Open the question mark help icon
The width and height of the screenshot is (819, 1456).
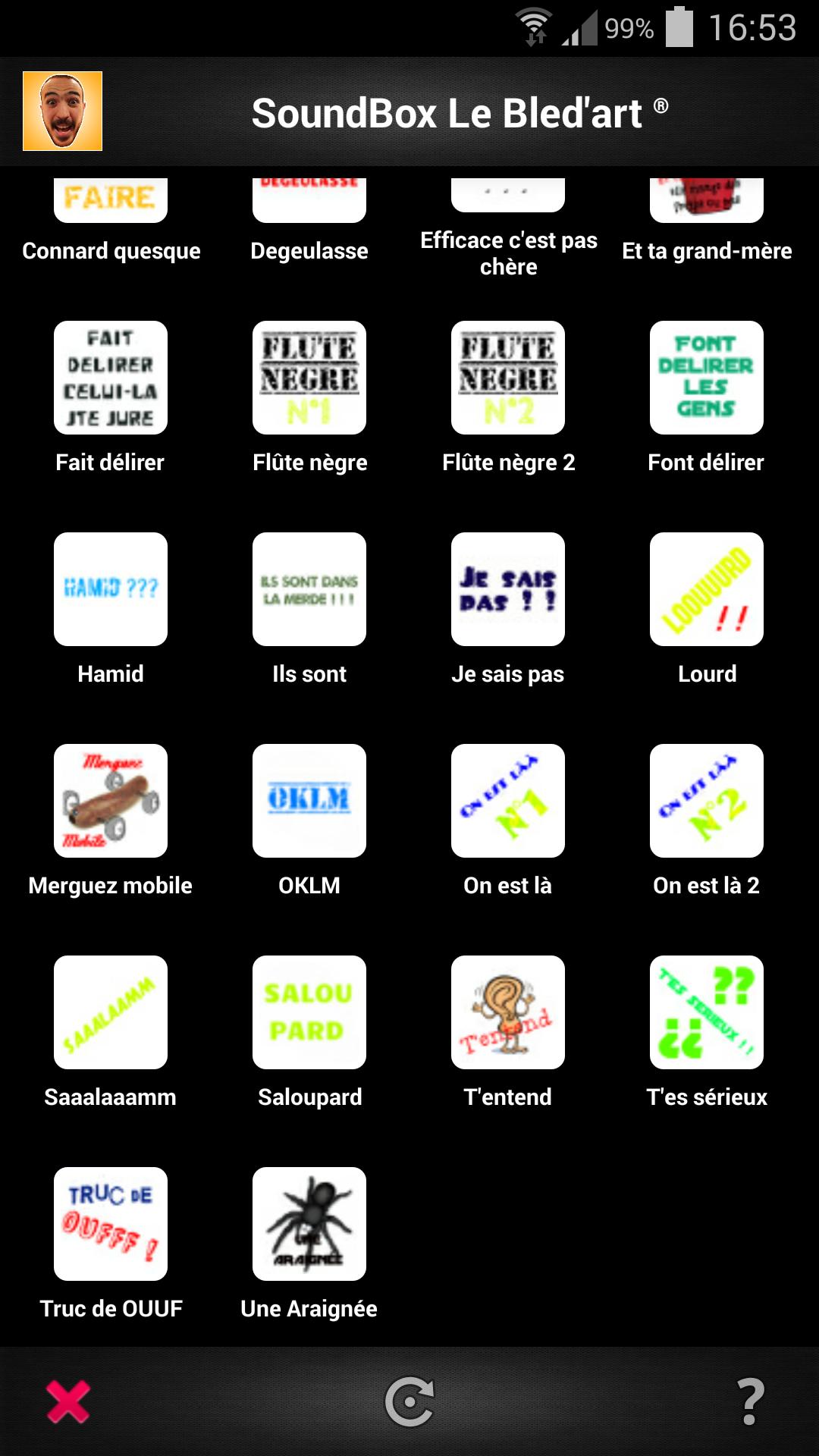750,1401
